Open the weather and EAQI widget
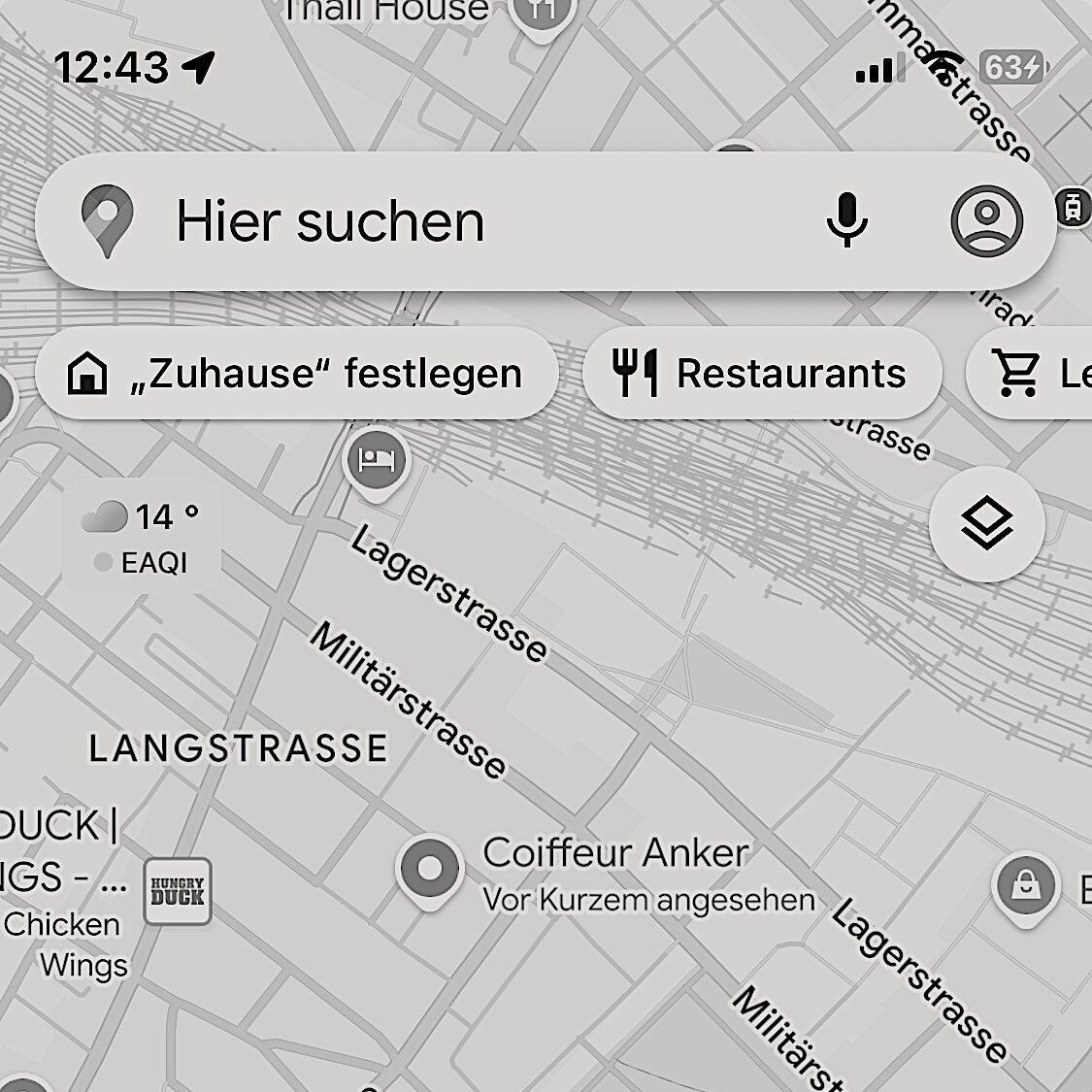This screenshot has height=1092, width=1092. click(x=142, y=538)
